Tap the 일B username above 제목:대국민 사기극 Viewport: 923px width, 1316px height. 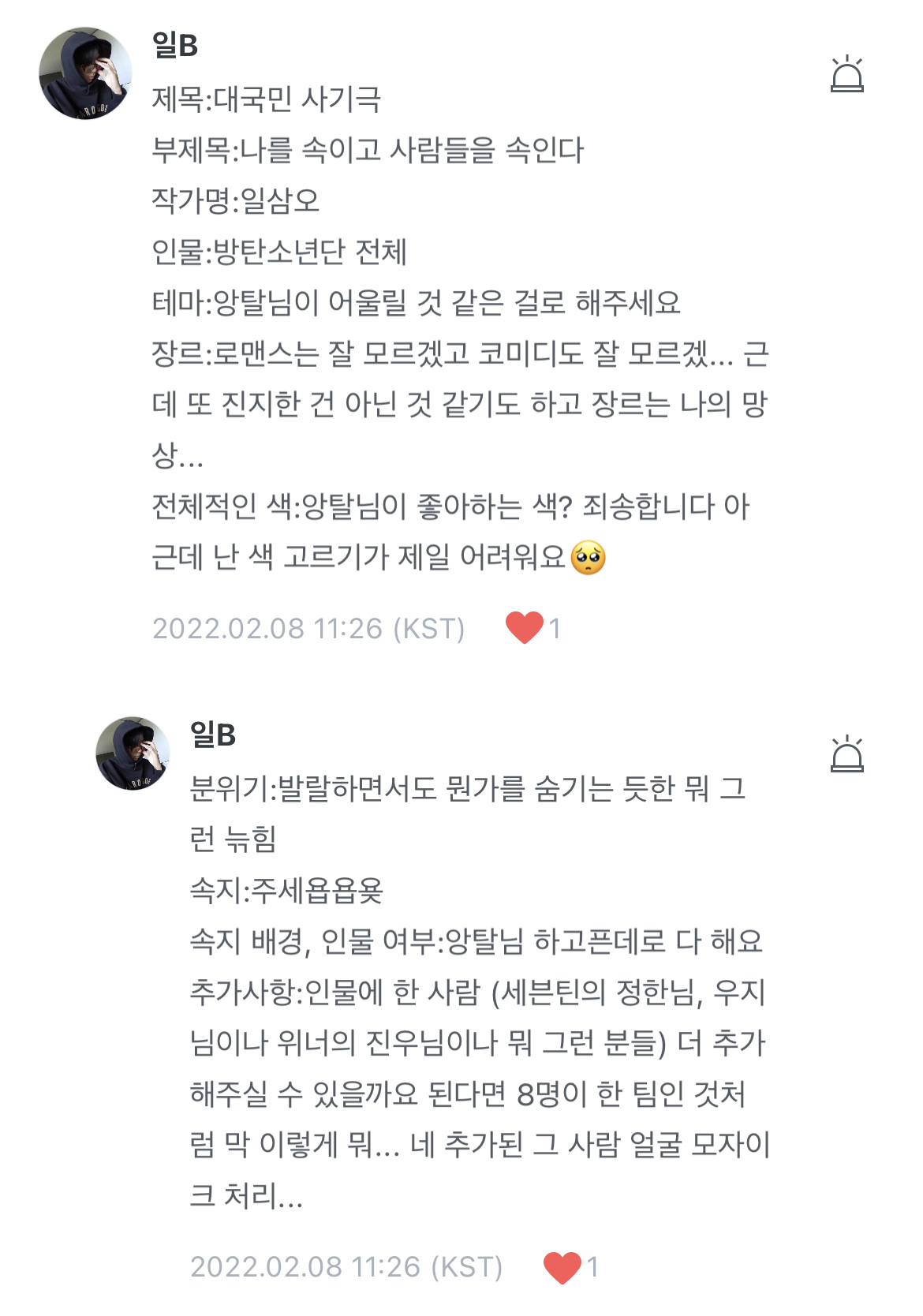pyautogui.click(x=175, y=46)
